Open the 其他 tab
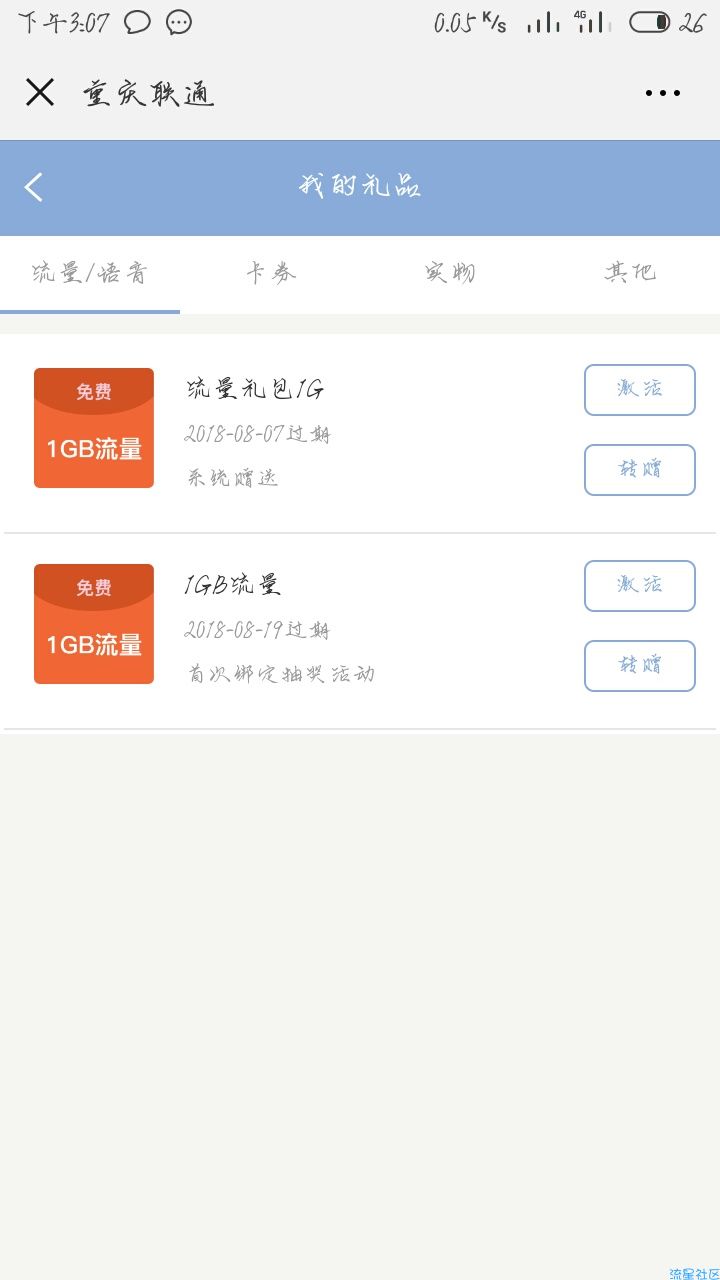Viewport: 720px width, 1280px height. tap(630, 273)
